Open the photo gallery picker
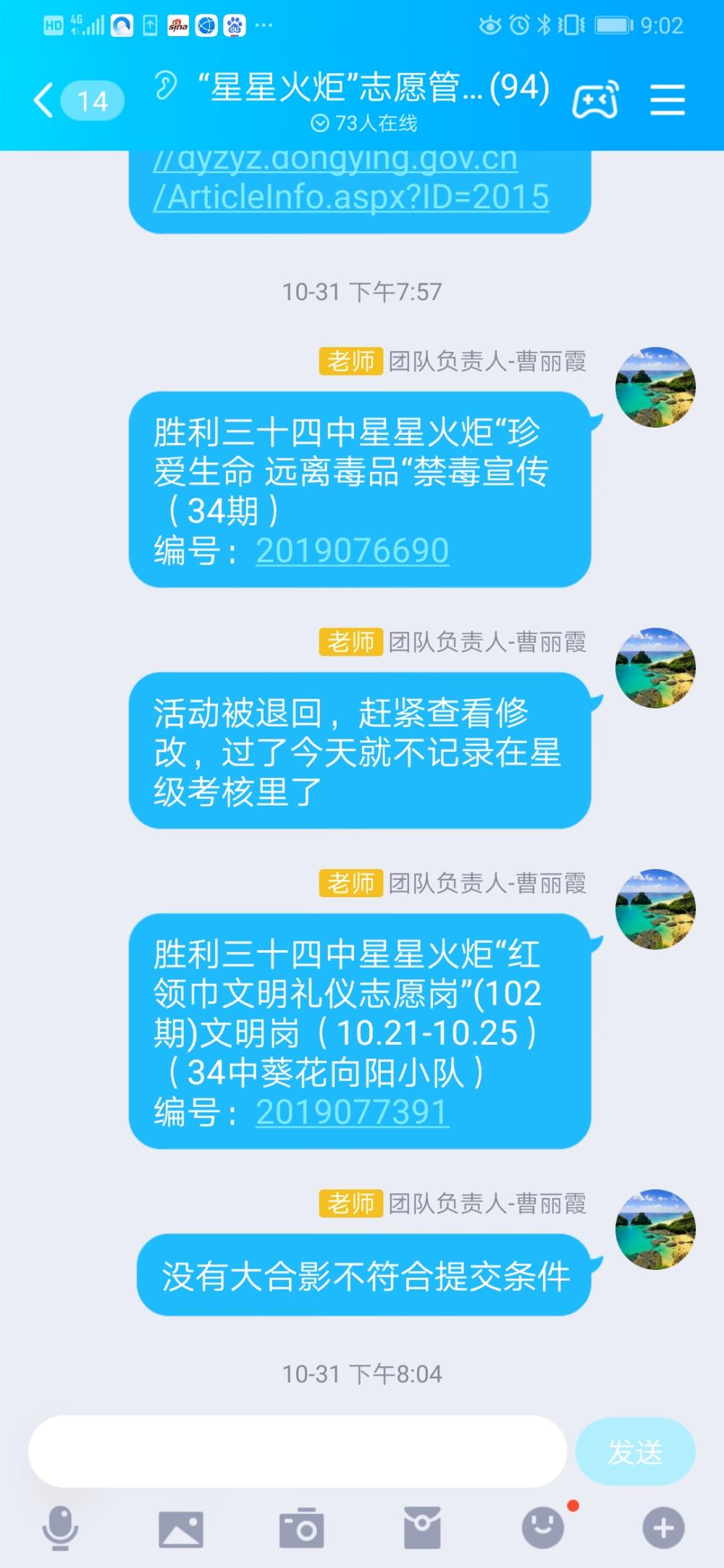The height and width of the screenshot is (1568, 724). tap(181, 1529)
